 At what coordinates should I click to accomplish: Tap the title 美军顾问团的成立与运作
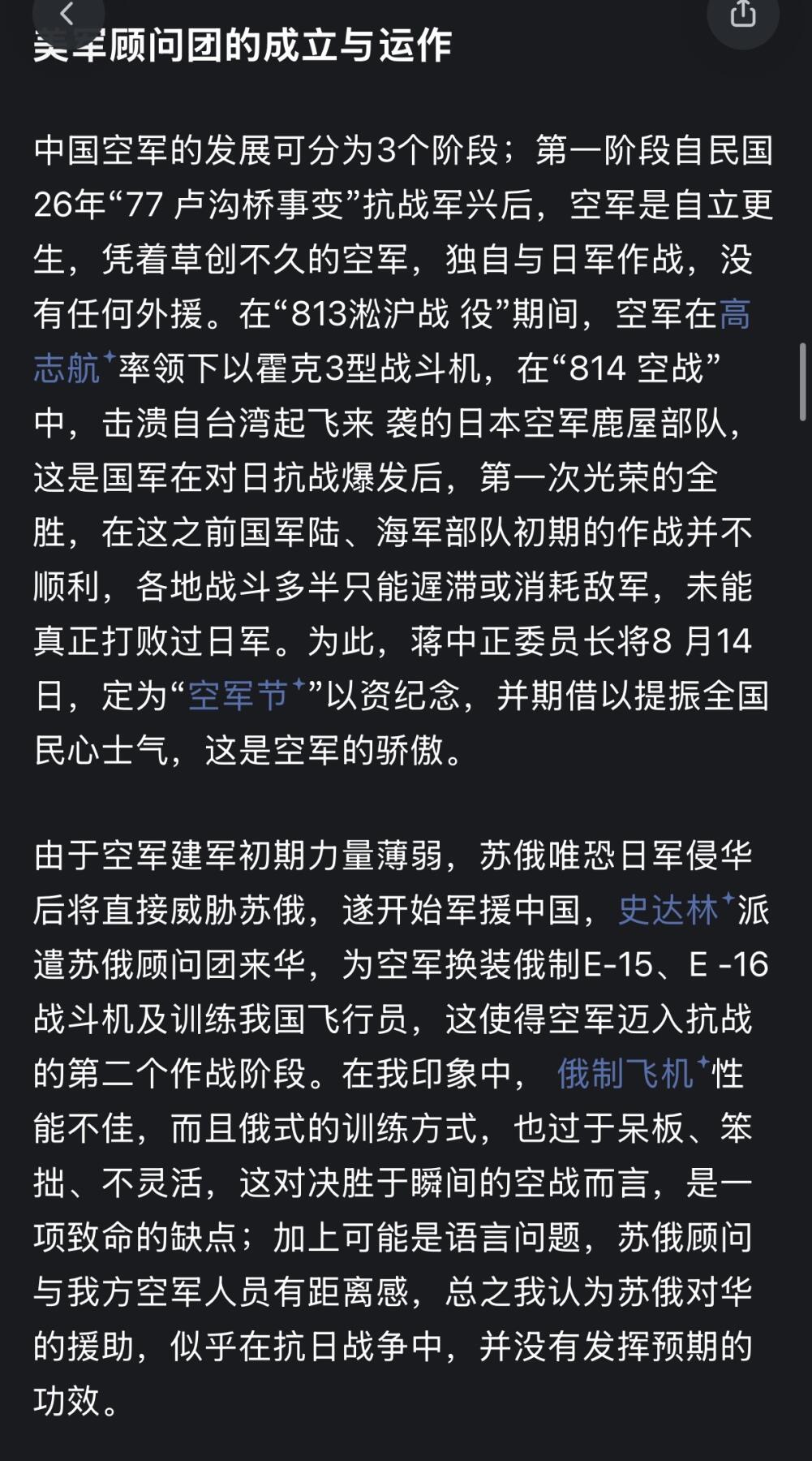click(243, 47)
